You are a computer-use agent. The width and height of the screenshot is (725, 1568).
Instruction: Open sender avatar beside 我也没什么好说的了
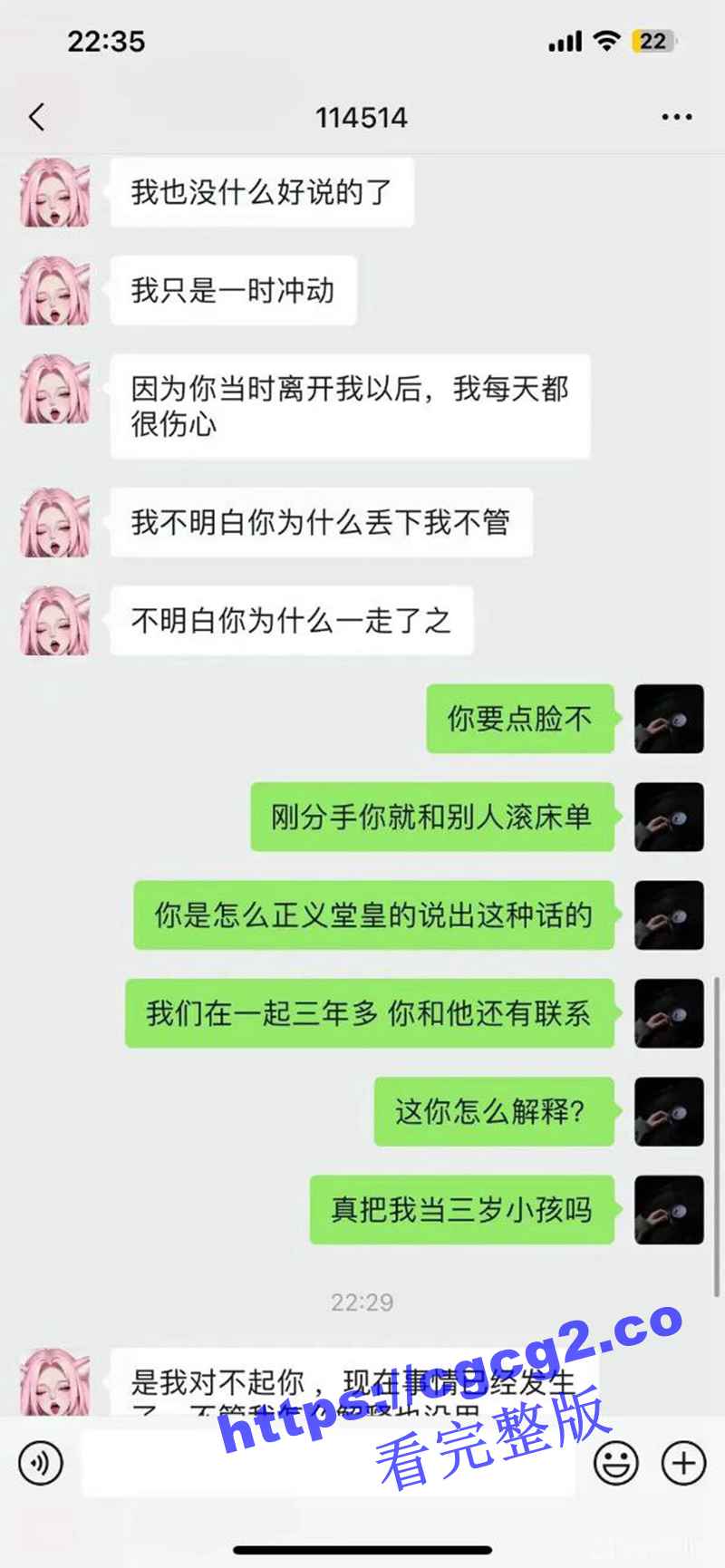coord(55,192)
